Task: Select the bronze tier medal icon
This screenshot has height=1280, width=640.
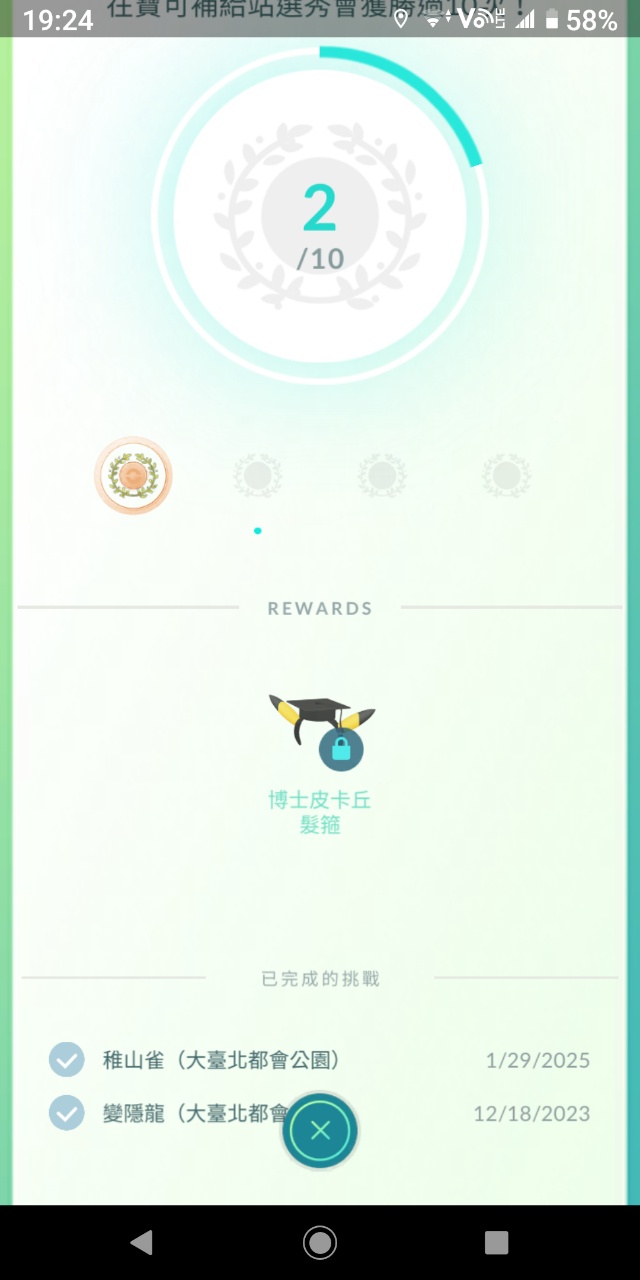Action: tap(133, 476)
